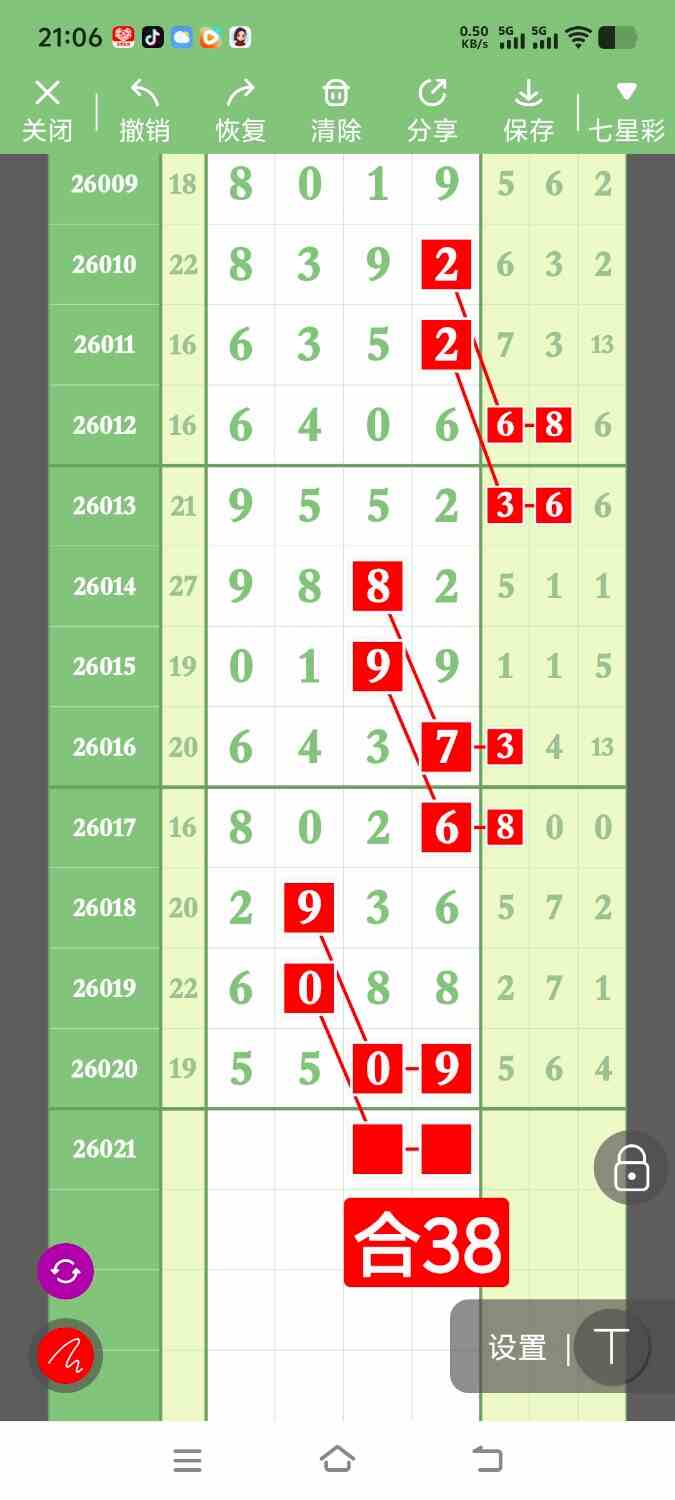Image resolution: width=675 pixels, height=1500 pixels.
Task: Share the chart via 分享
Action: (x=432, y=112)
